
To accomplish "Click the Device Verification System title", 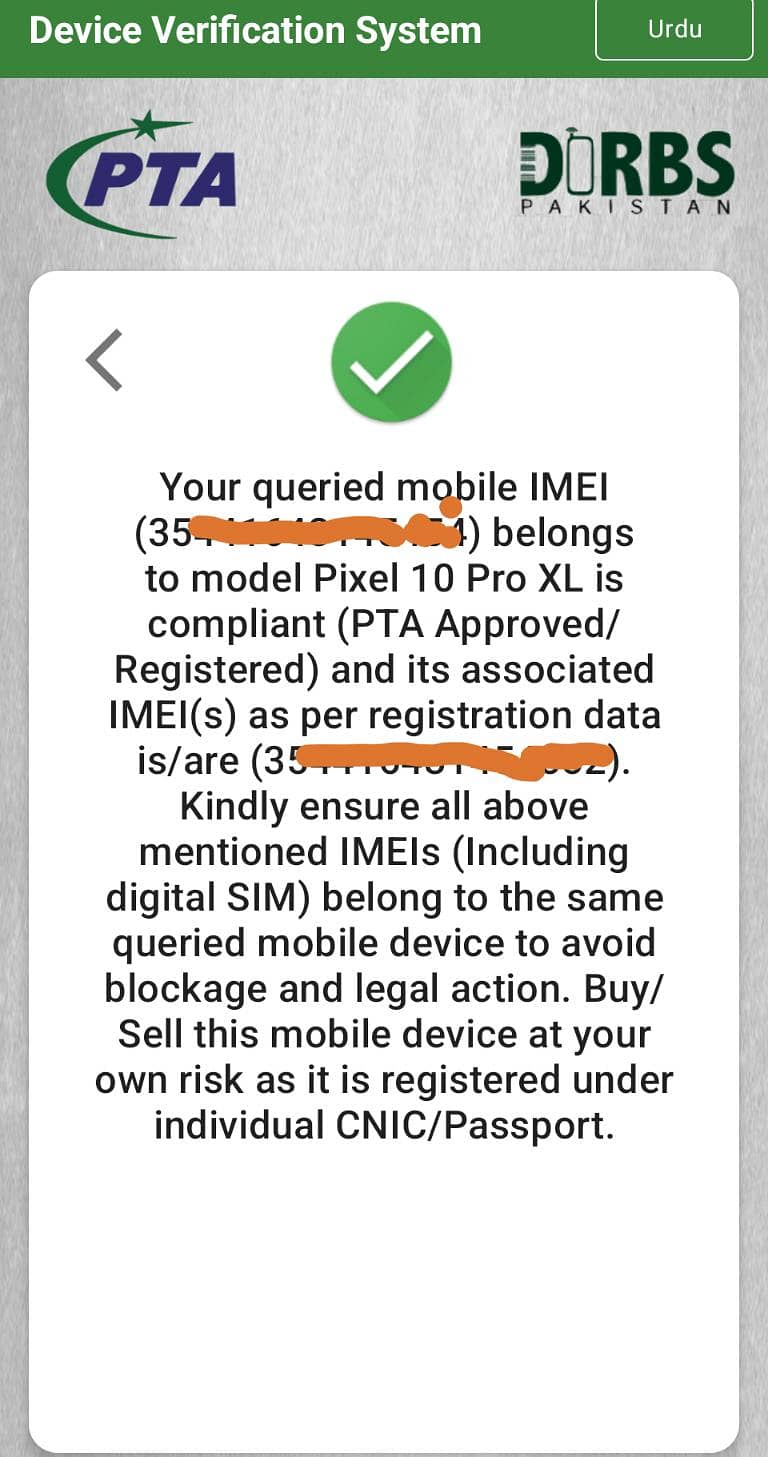I will click(x=255, y=30).
